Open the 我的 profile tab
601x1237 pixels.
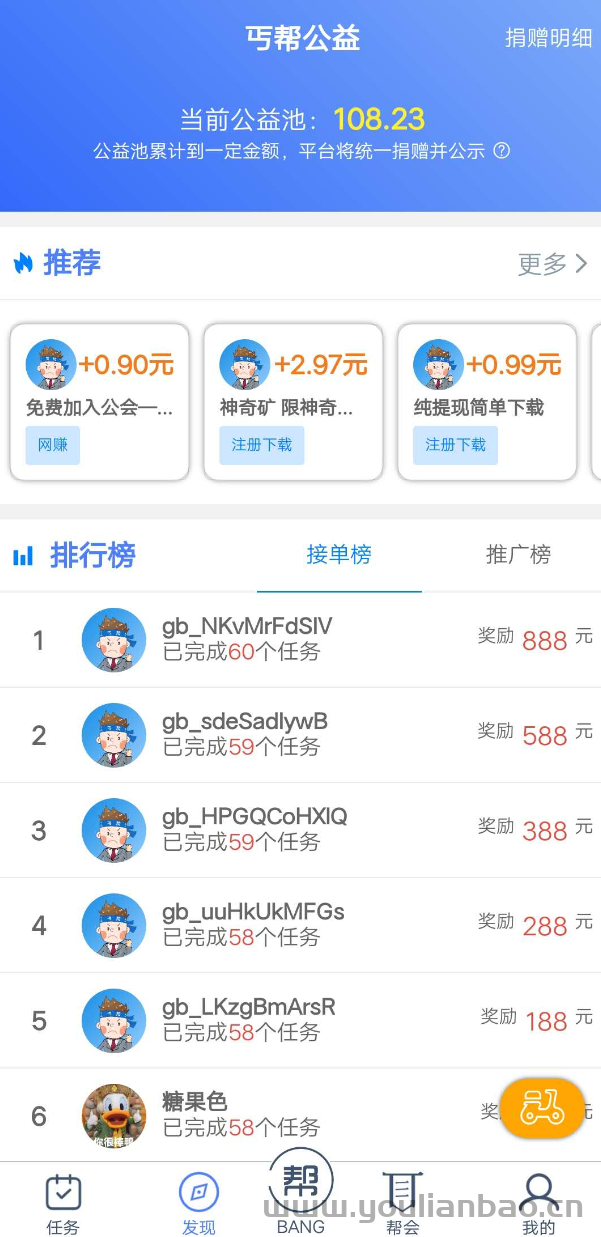[x=538, y=1203]
